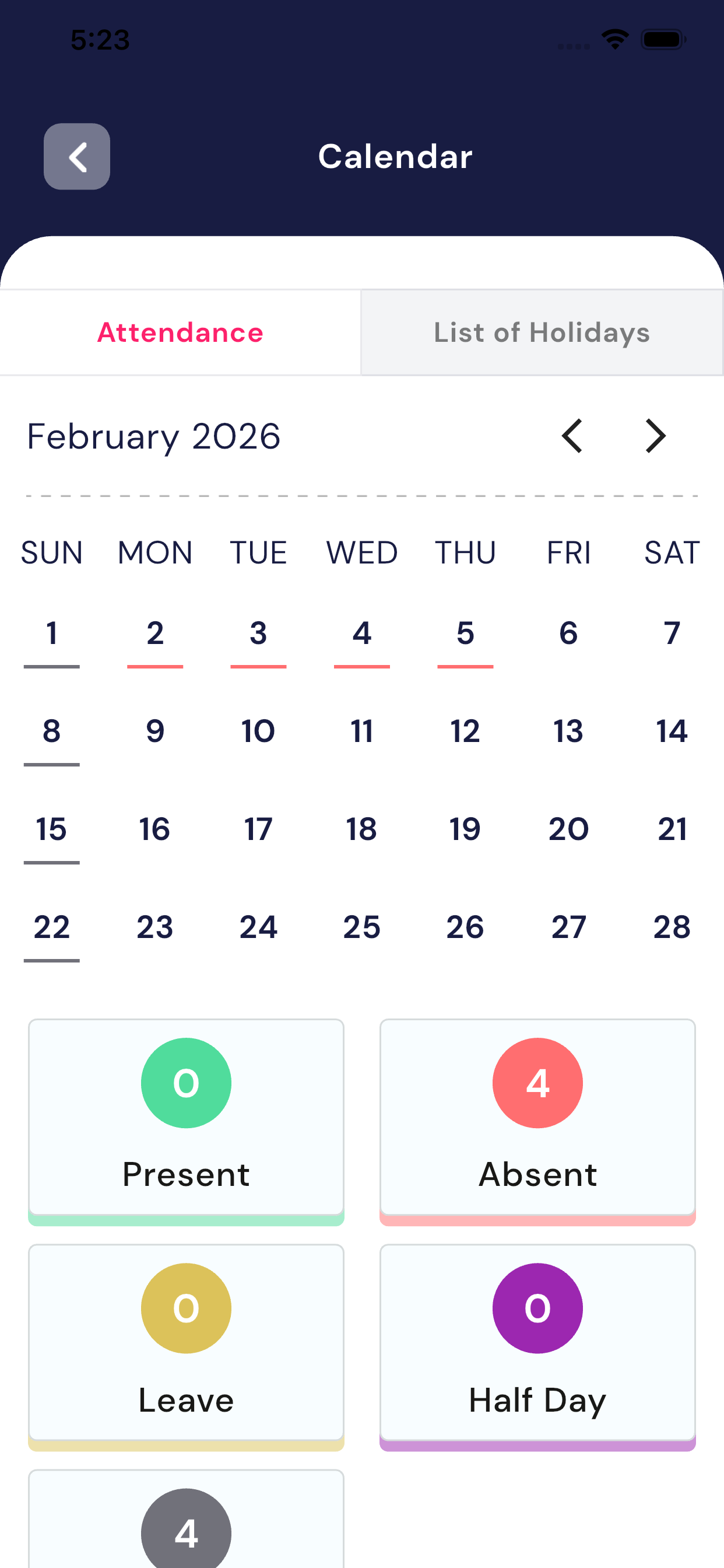
Task: Select February 2 on the calendar
Action: pyautogui.click(x=155, y=633)
